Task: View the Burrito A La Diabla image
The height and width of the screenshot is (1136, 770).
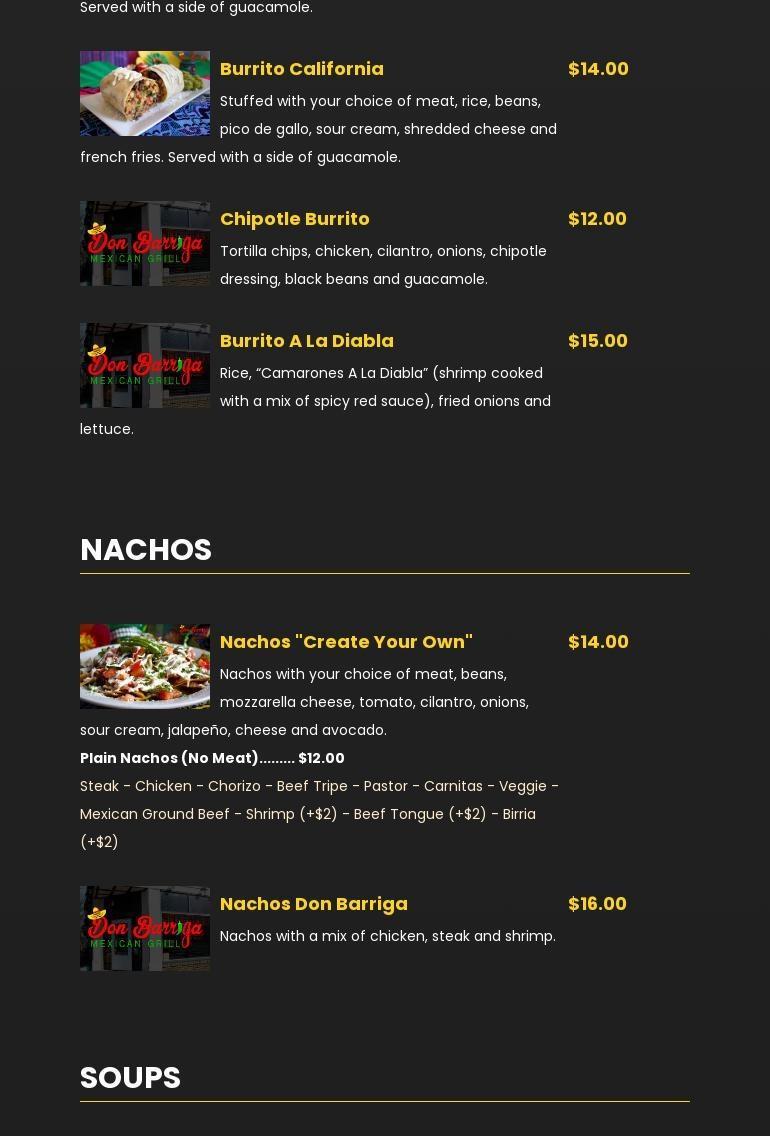Action: (x=145, y=365)
